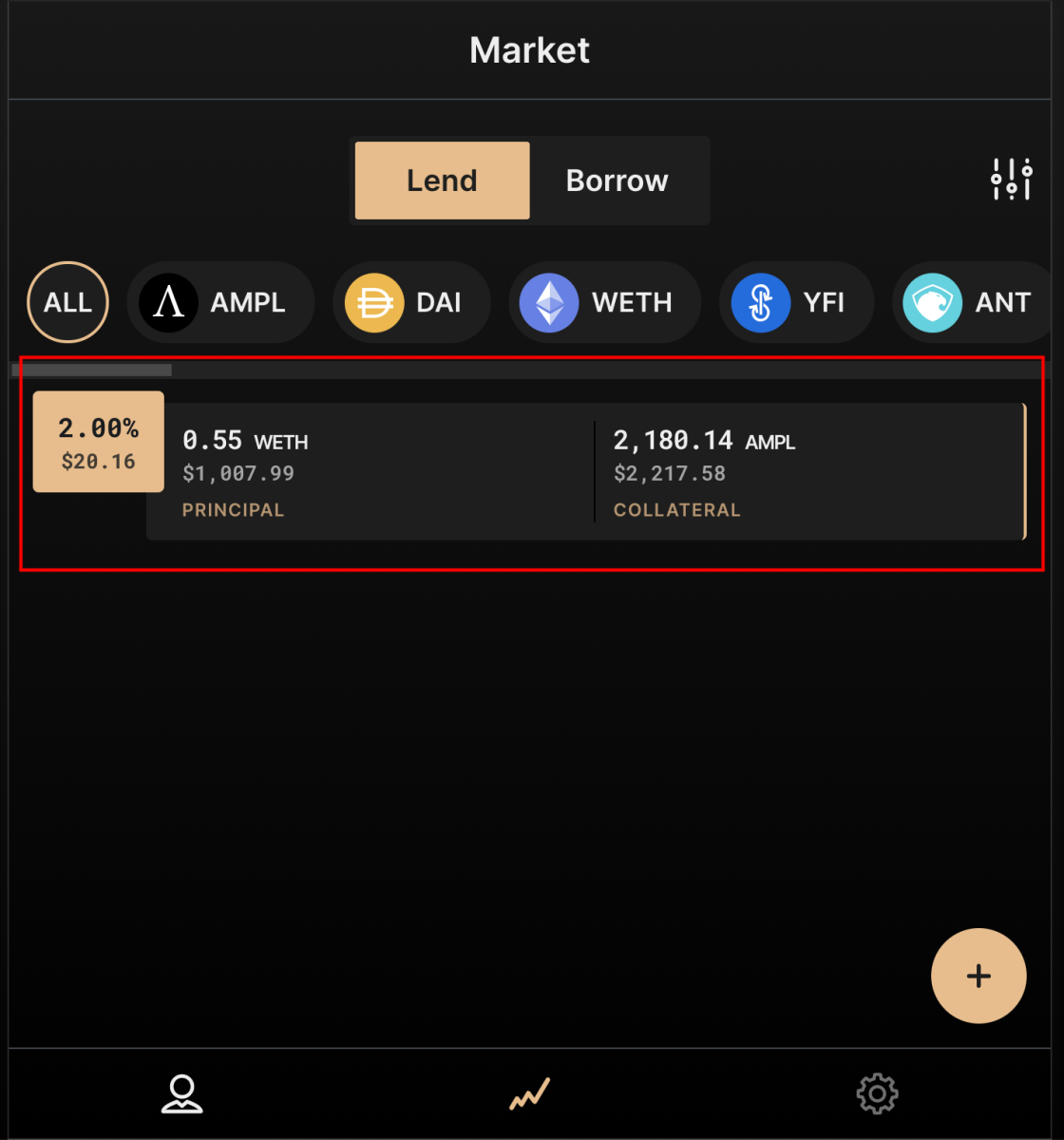This screenshot has width=1064, height=1140.
Task: Open the 0.55 WETH loan offer
Action: tap(584, 471)
